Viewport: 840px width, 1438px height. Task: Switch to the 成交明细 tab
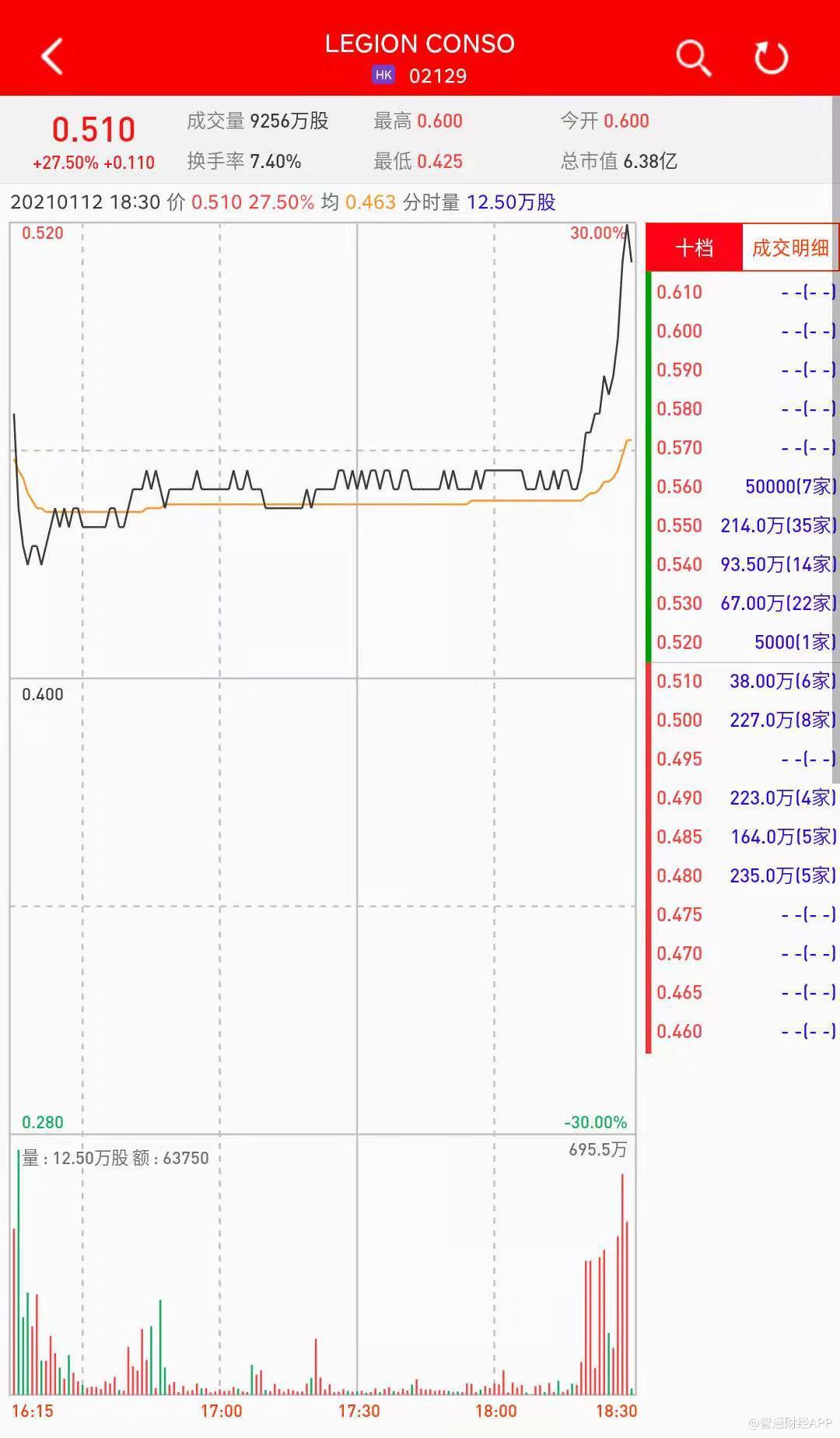pyautogui.click(x=789, y=247)
